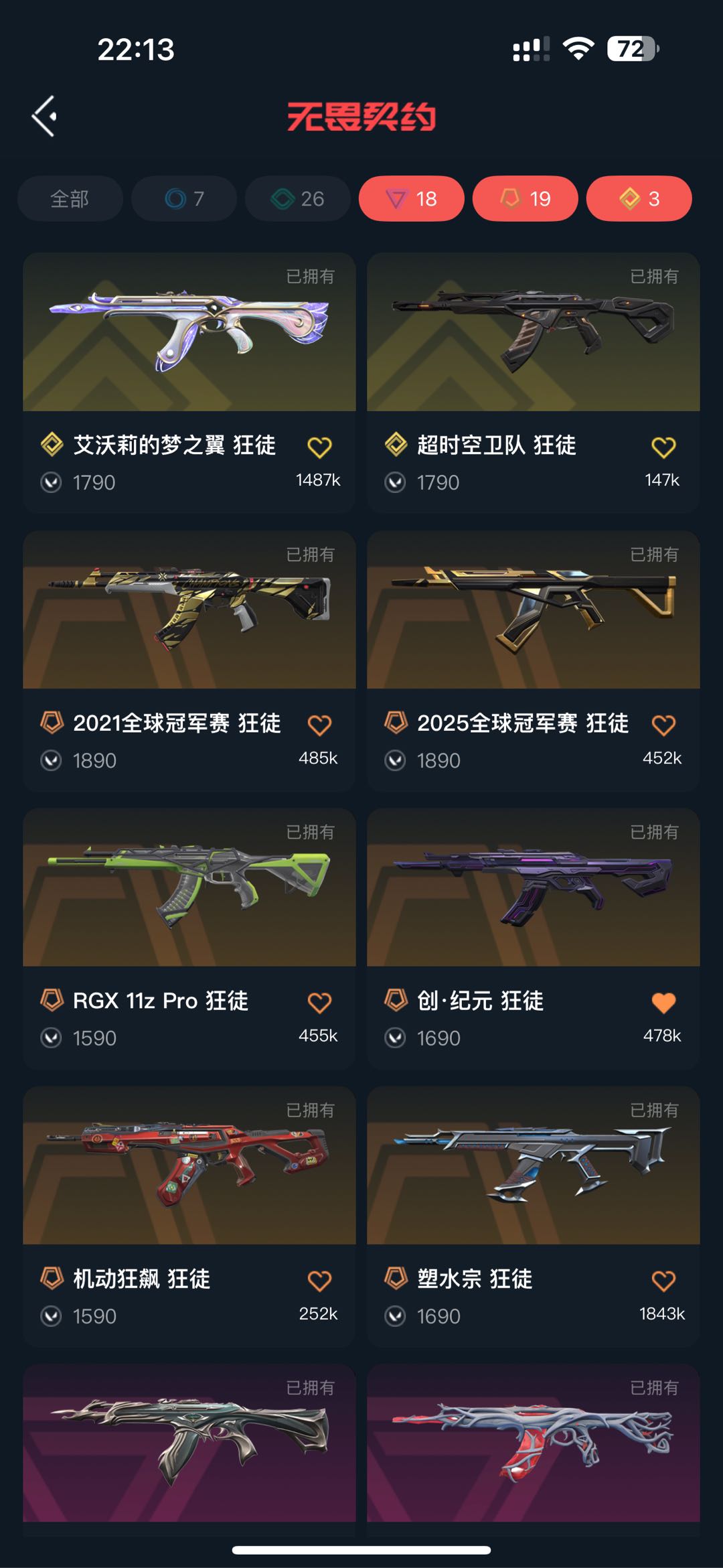Toggle the orange tier chip showing 19
This screenshot has width=723, height=1568.
click(x=525, y=199)
